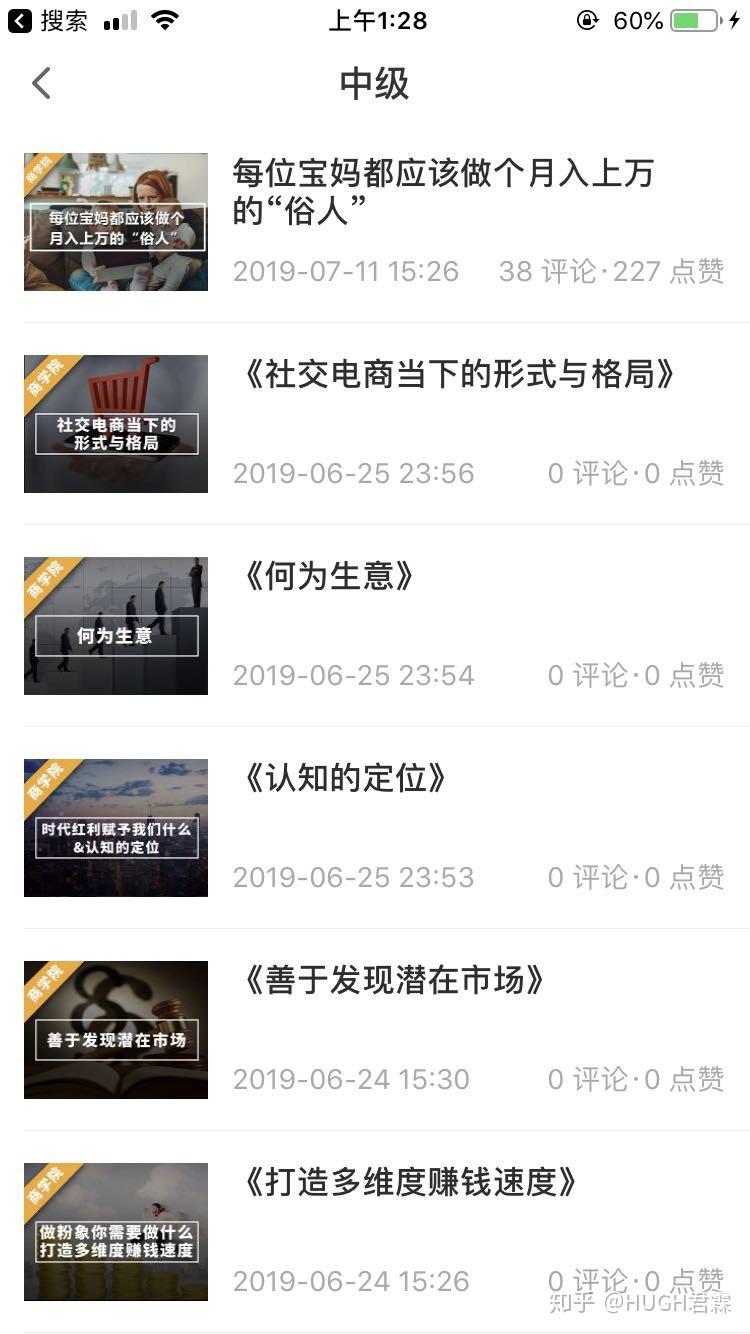Viewport: 750px width, 1334px height.
Task: Open article 每位宝妈都应该做个月入上万的"俗人"
Action: coord(442,191)
